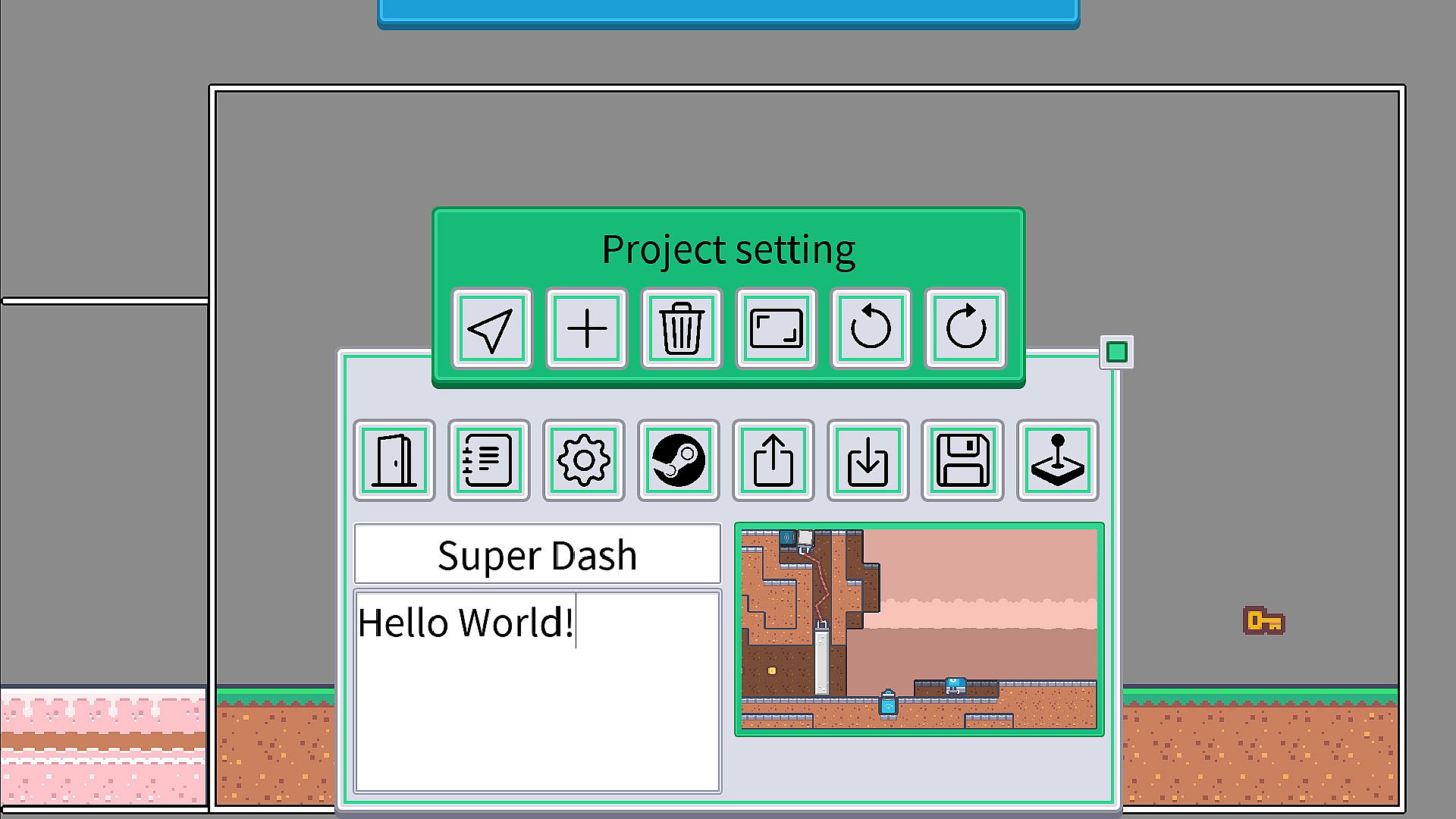This screenshot has width=1456, height=819.
Task: Save the project with floppy icon
Action: (962, 460)
